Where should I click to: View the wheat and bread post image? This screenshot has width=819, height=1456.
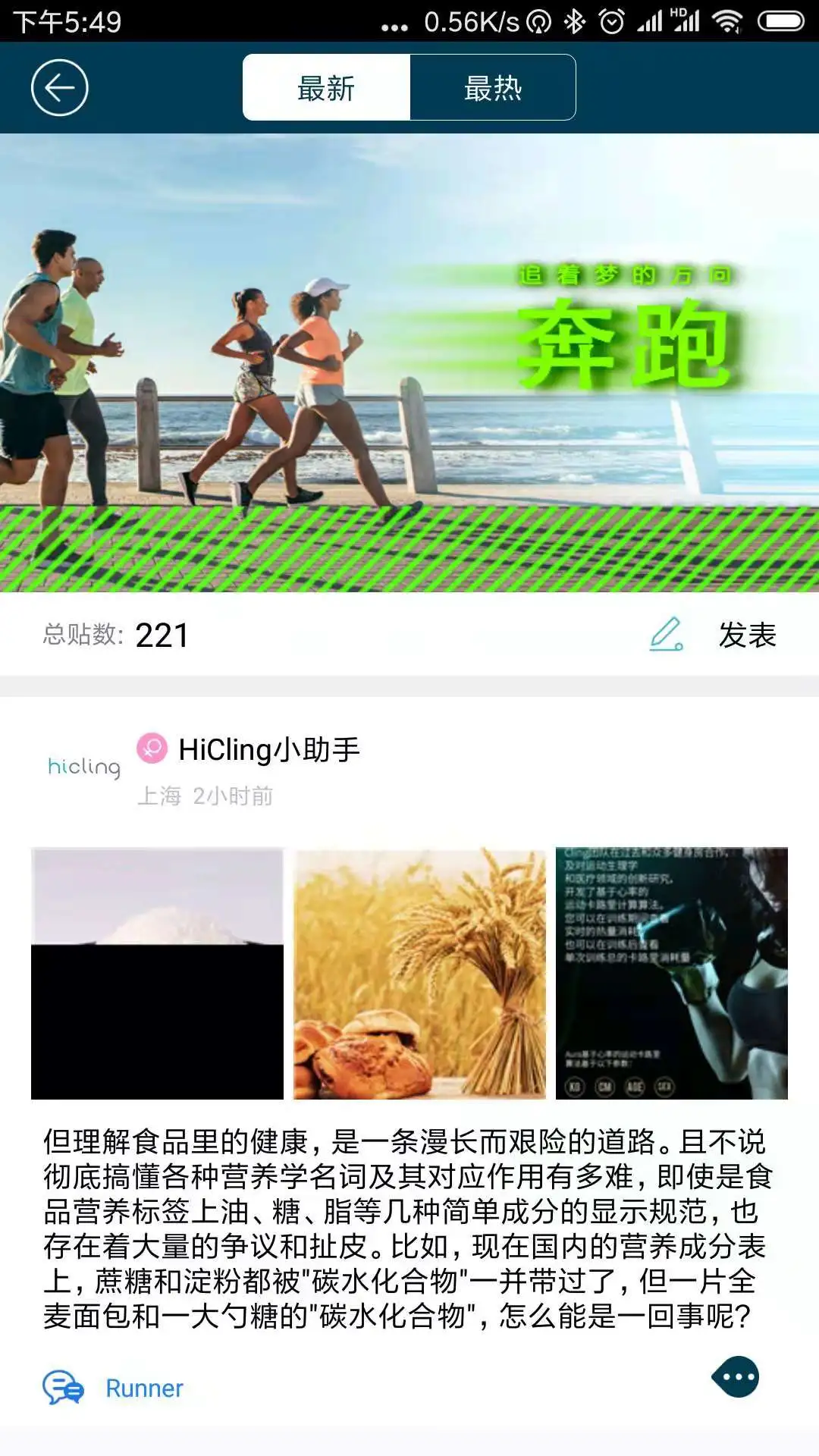419,973
